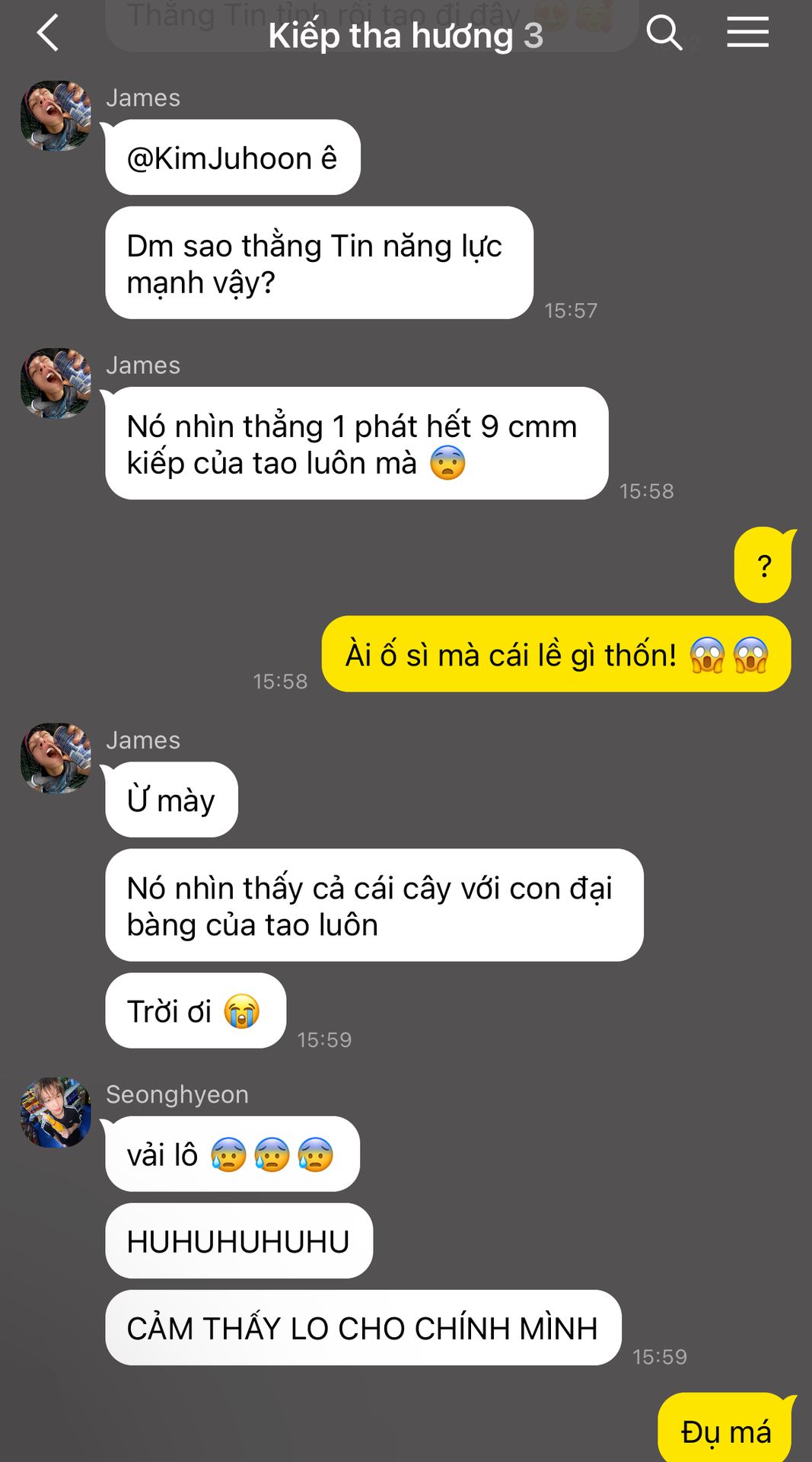This screenshot has height=1462, width=812.
Task: Search messages in this chat
Action: 663,34
